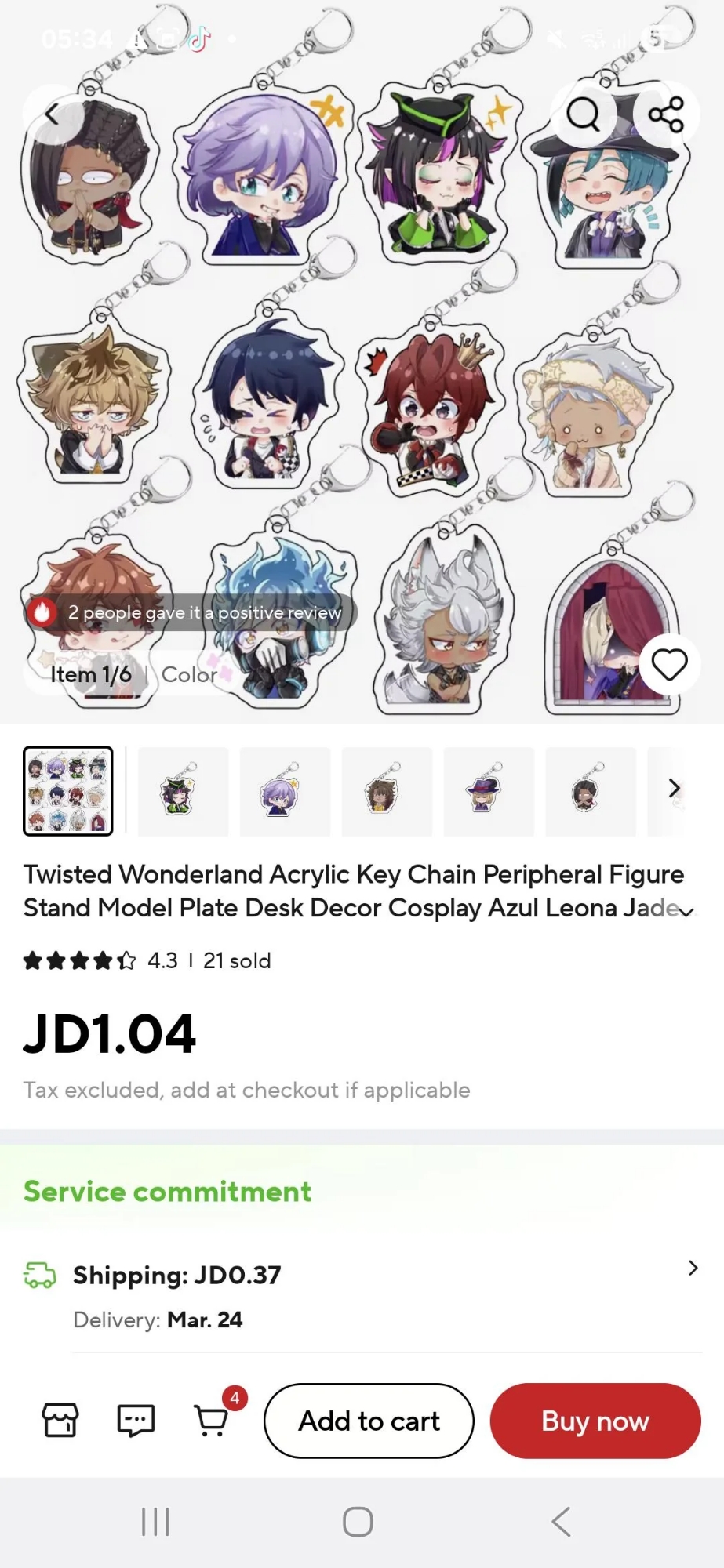Switch to the Color tab on image

(x=189, y=674)
